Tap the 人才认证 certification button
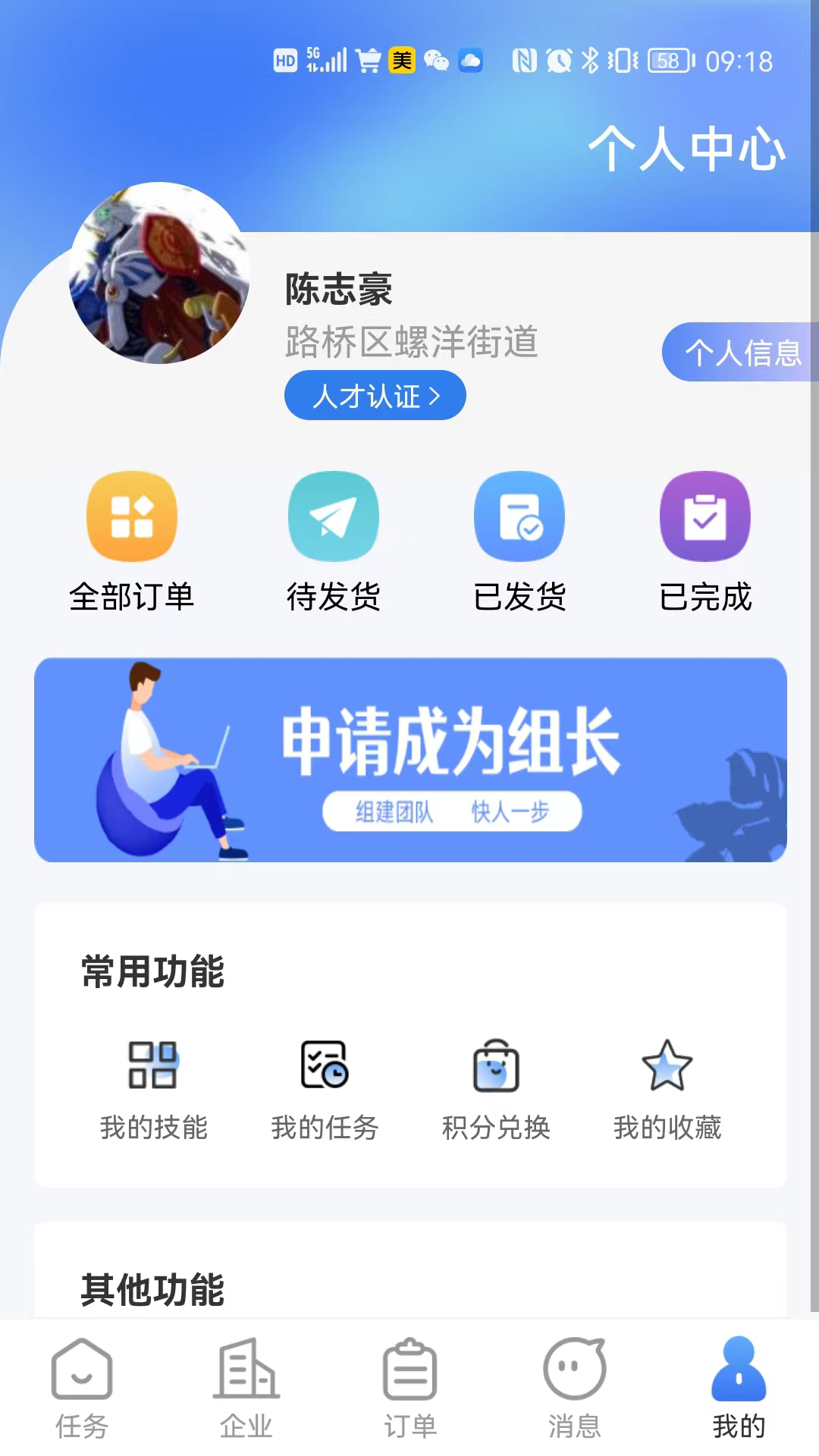The width and height of the screenshot is (819, 1456). click(375, 395)
